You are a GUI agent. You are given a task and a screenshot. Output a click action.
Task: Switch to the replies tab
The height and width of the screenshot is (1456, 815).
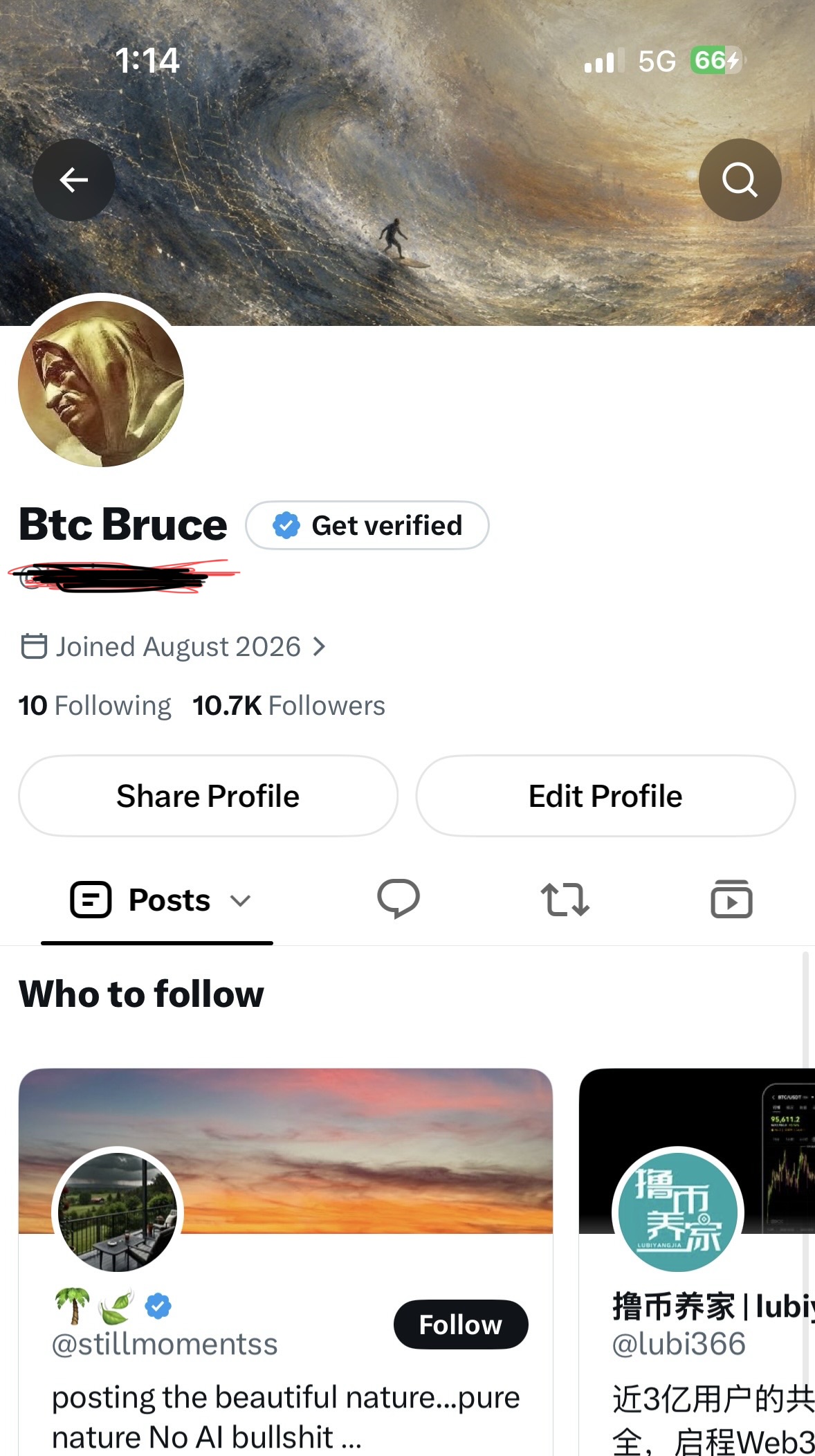(x=399, y=900)
